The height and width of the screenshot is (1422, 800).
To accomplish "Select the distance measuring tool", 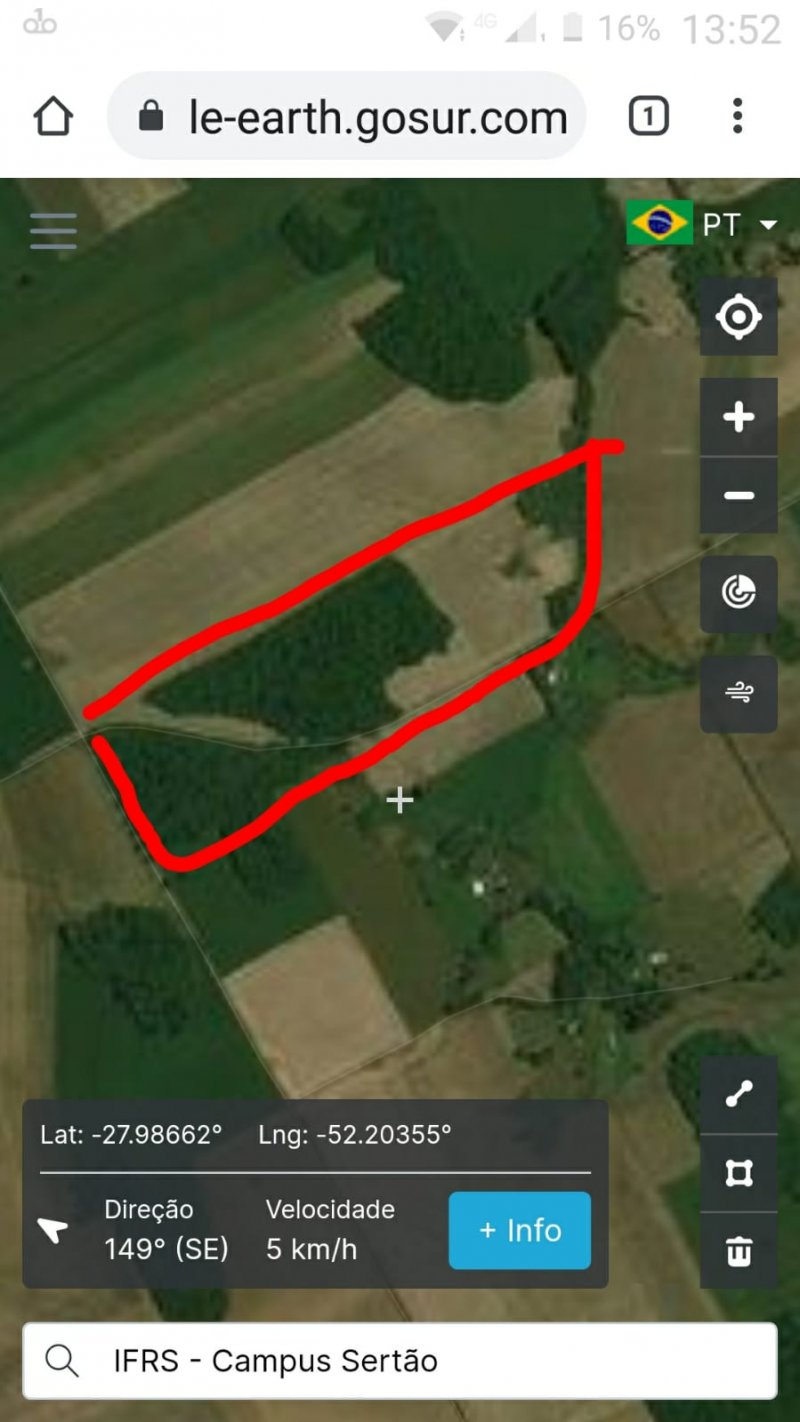I will 738,1095.
